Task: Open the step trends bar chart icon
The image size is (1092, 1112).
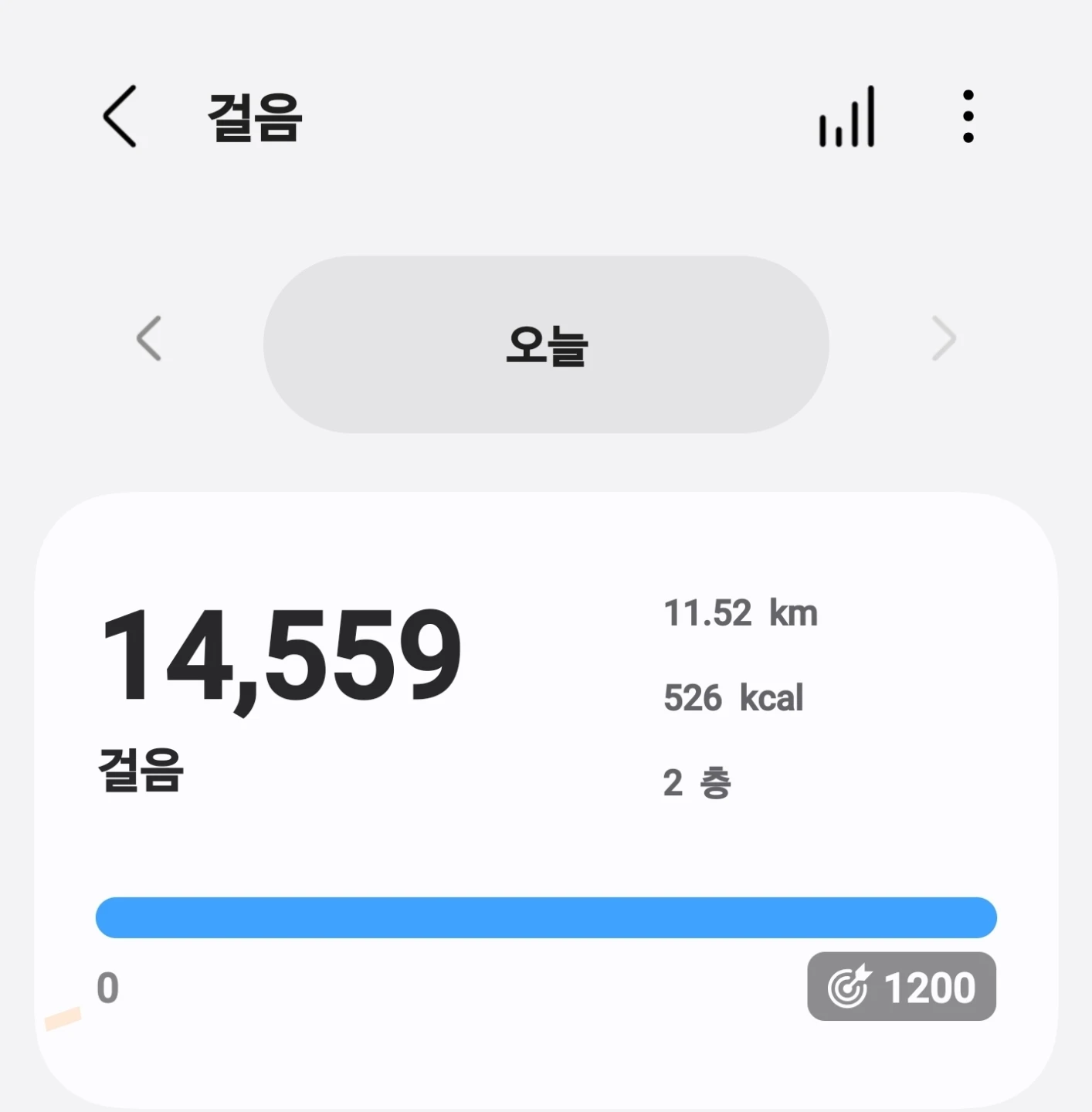Action: (847, 117)
